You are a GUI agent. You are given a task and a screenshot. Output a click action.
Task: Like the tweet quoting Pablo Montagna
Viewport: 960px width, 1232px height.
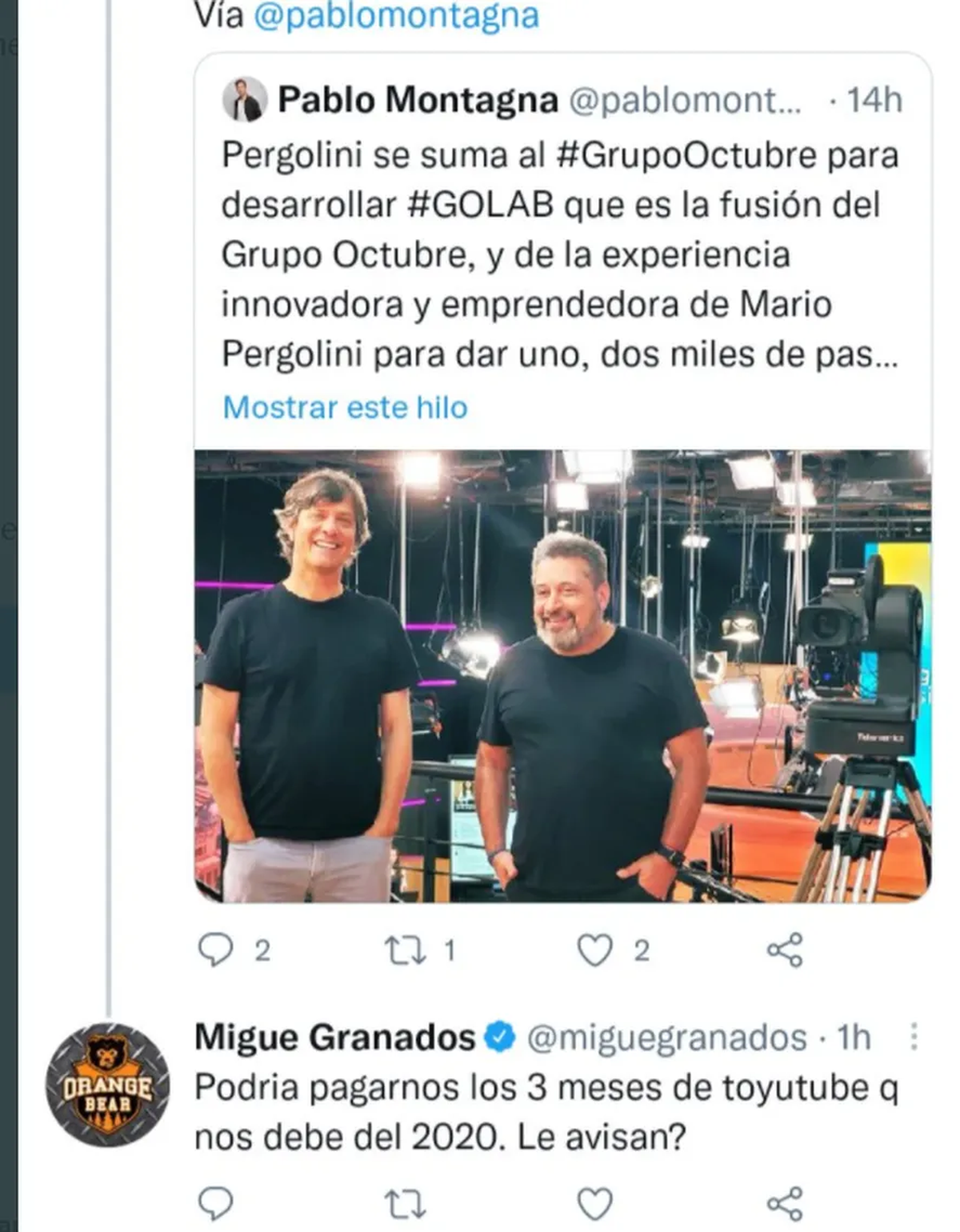pyautogui.click(x=594, y=950)
